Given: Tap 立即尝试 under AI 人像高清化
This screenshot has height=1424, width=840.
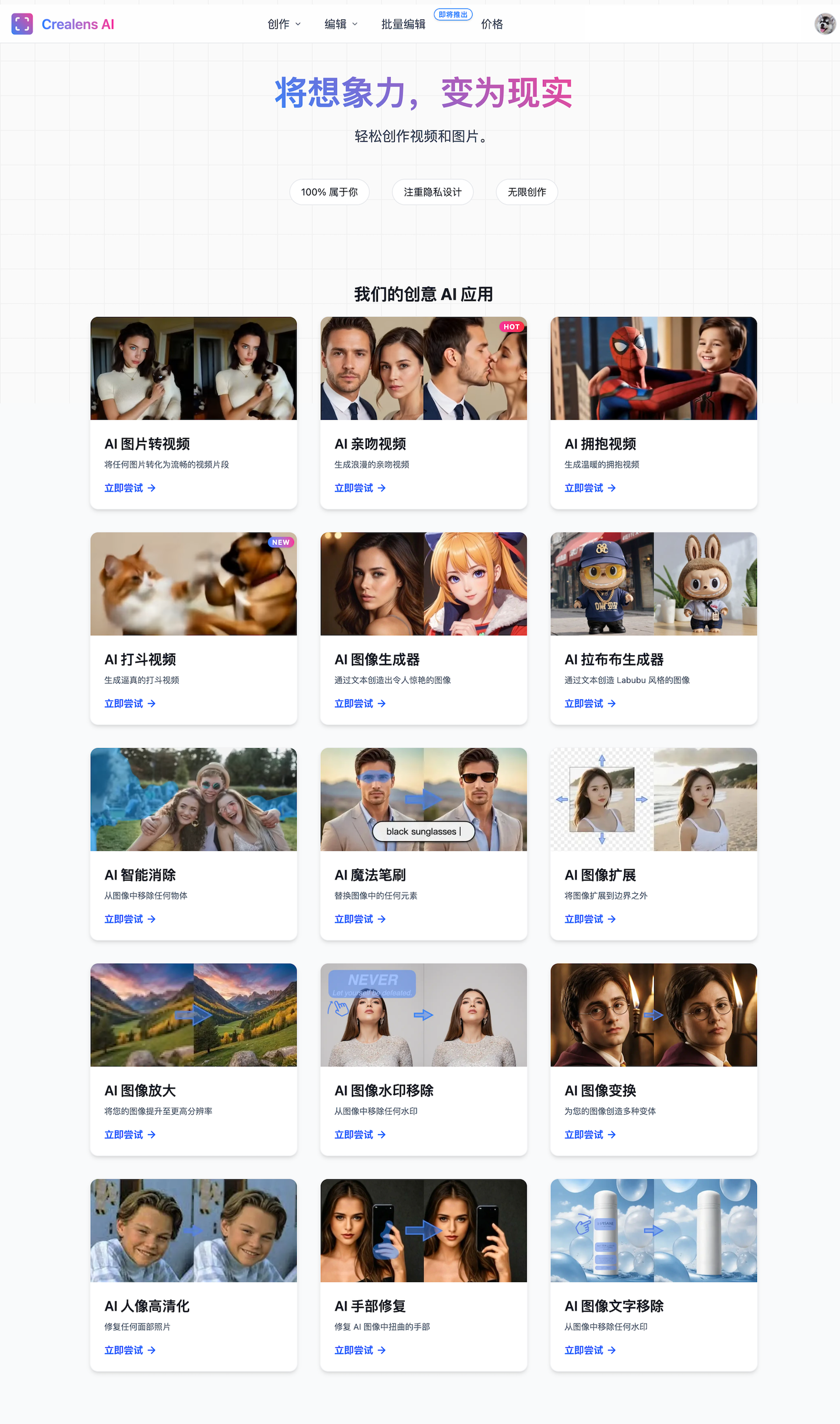Looking at the screenshot, I should click(x=129, y=1350).
